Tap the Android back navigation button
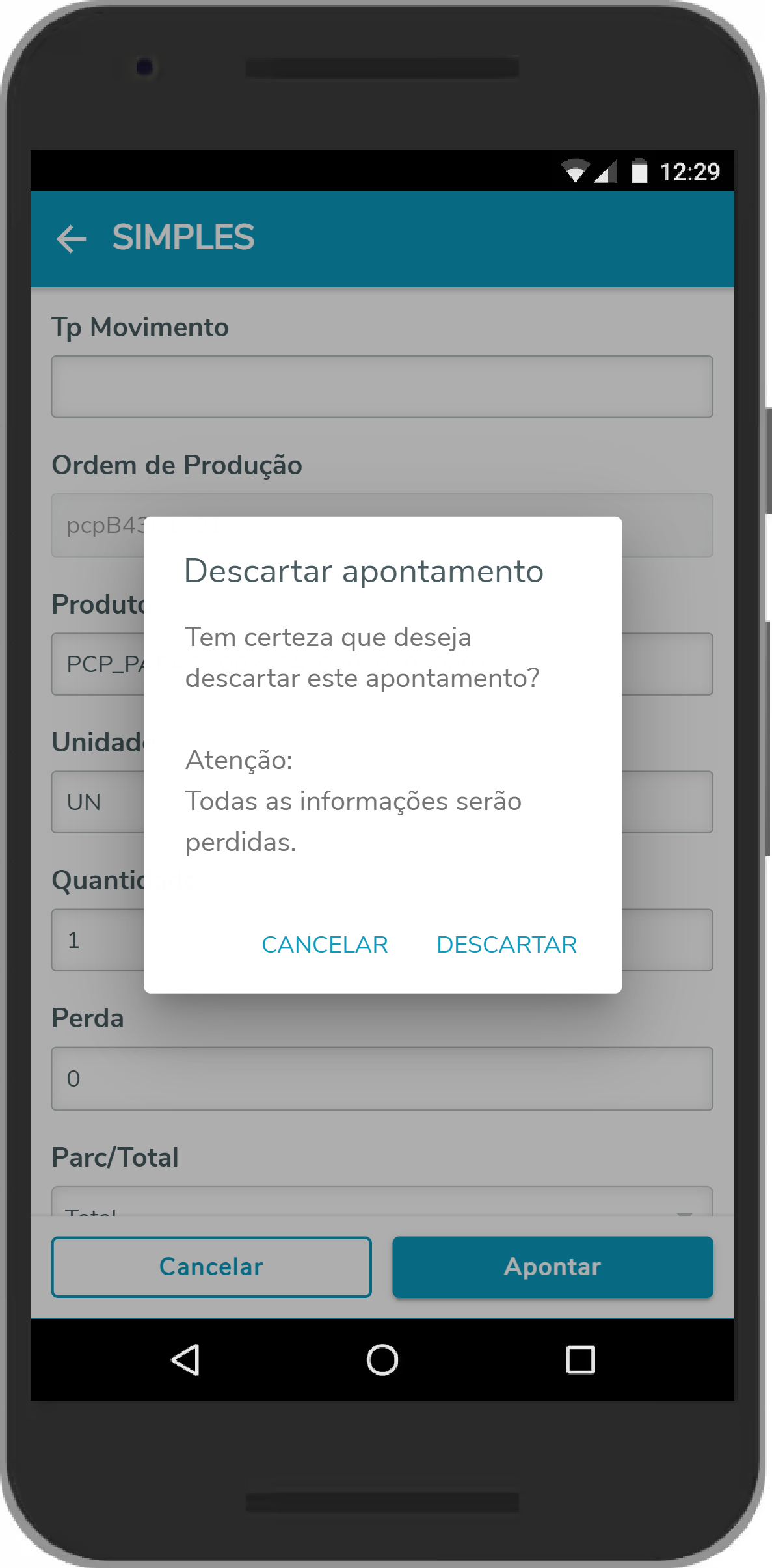The image size is (772, 1568). pos(185,1360)
